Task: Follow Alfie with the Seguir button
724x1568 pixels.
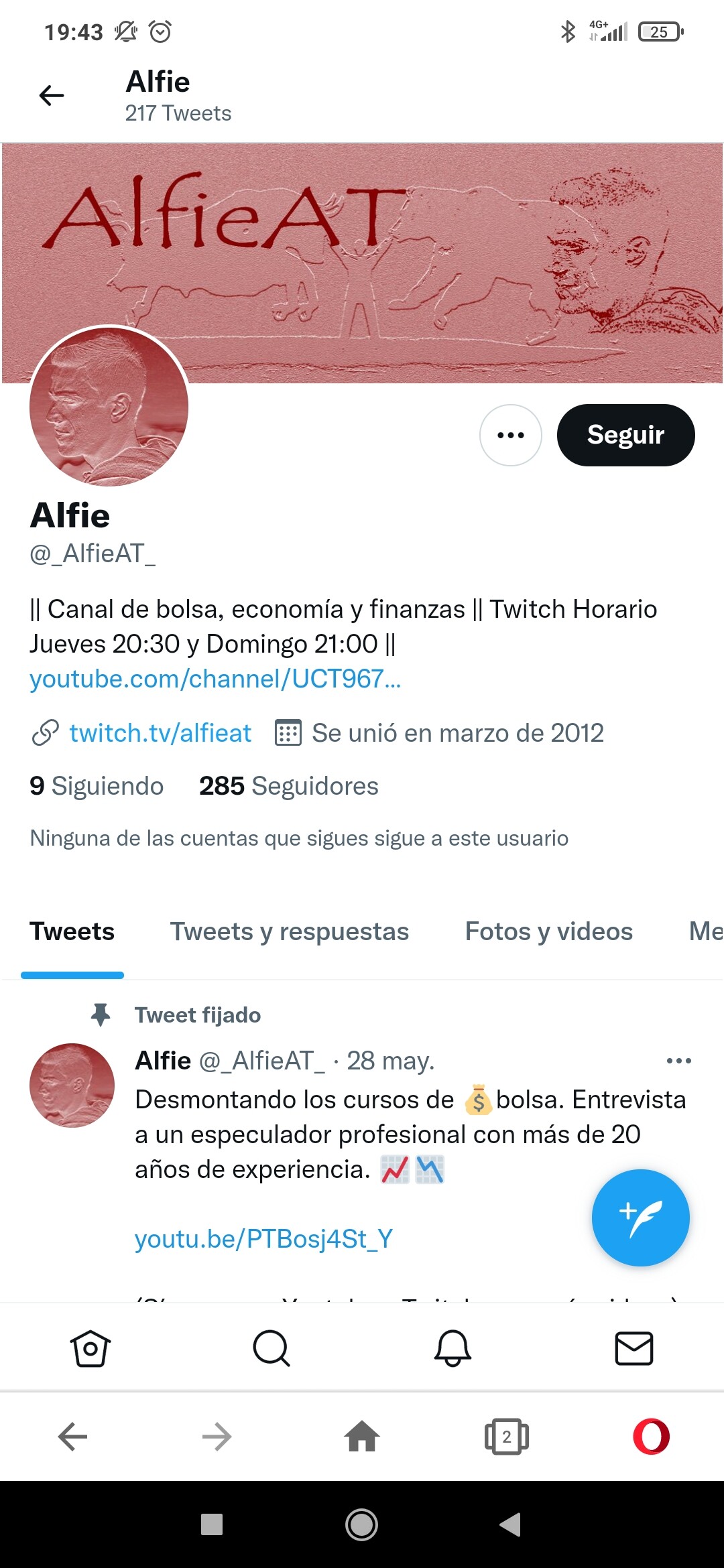Action: 625,435
